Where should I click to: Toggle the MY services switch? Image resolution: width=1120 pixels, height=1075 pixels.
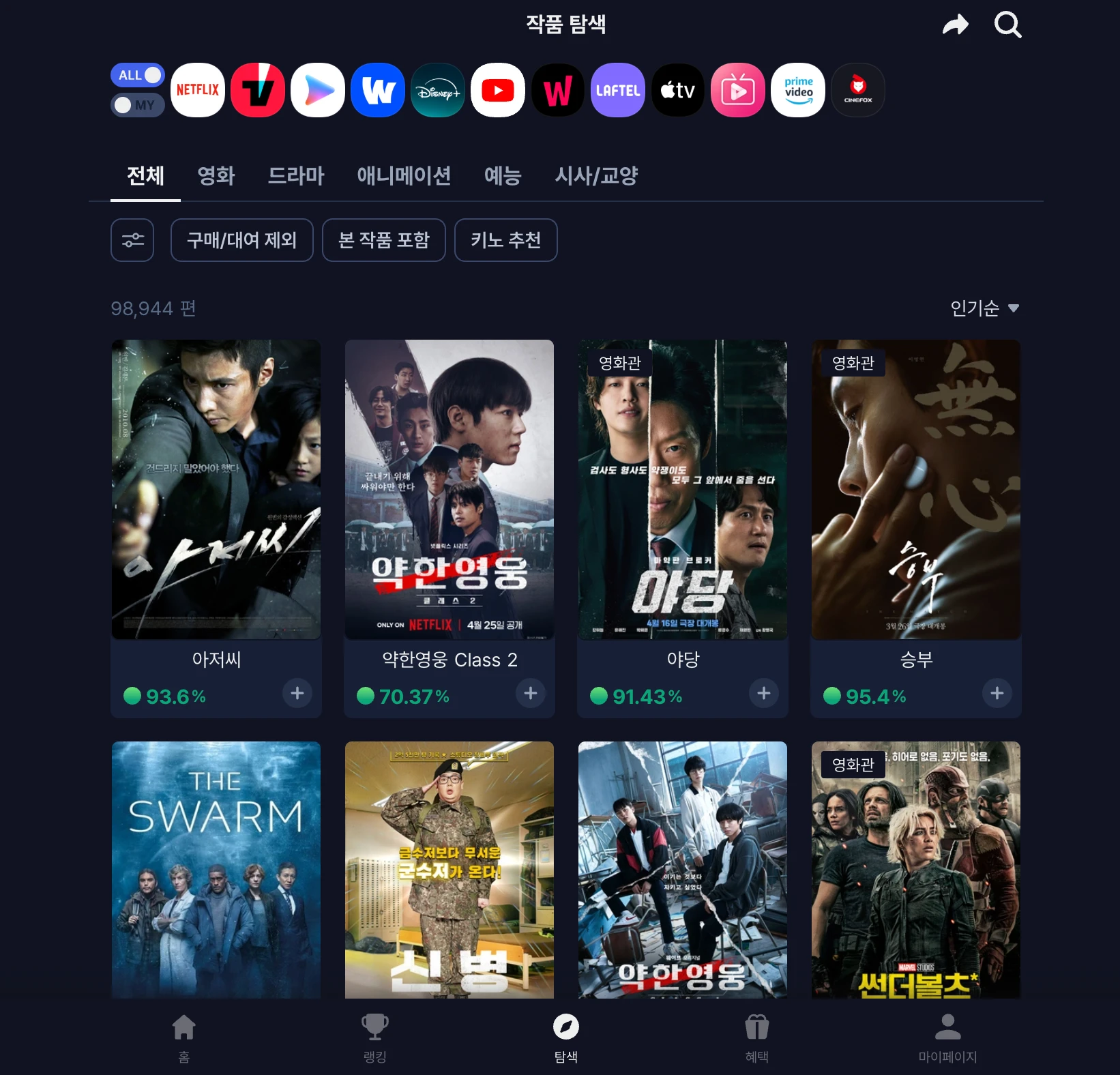tap(137, 105)
